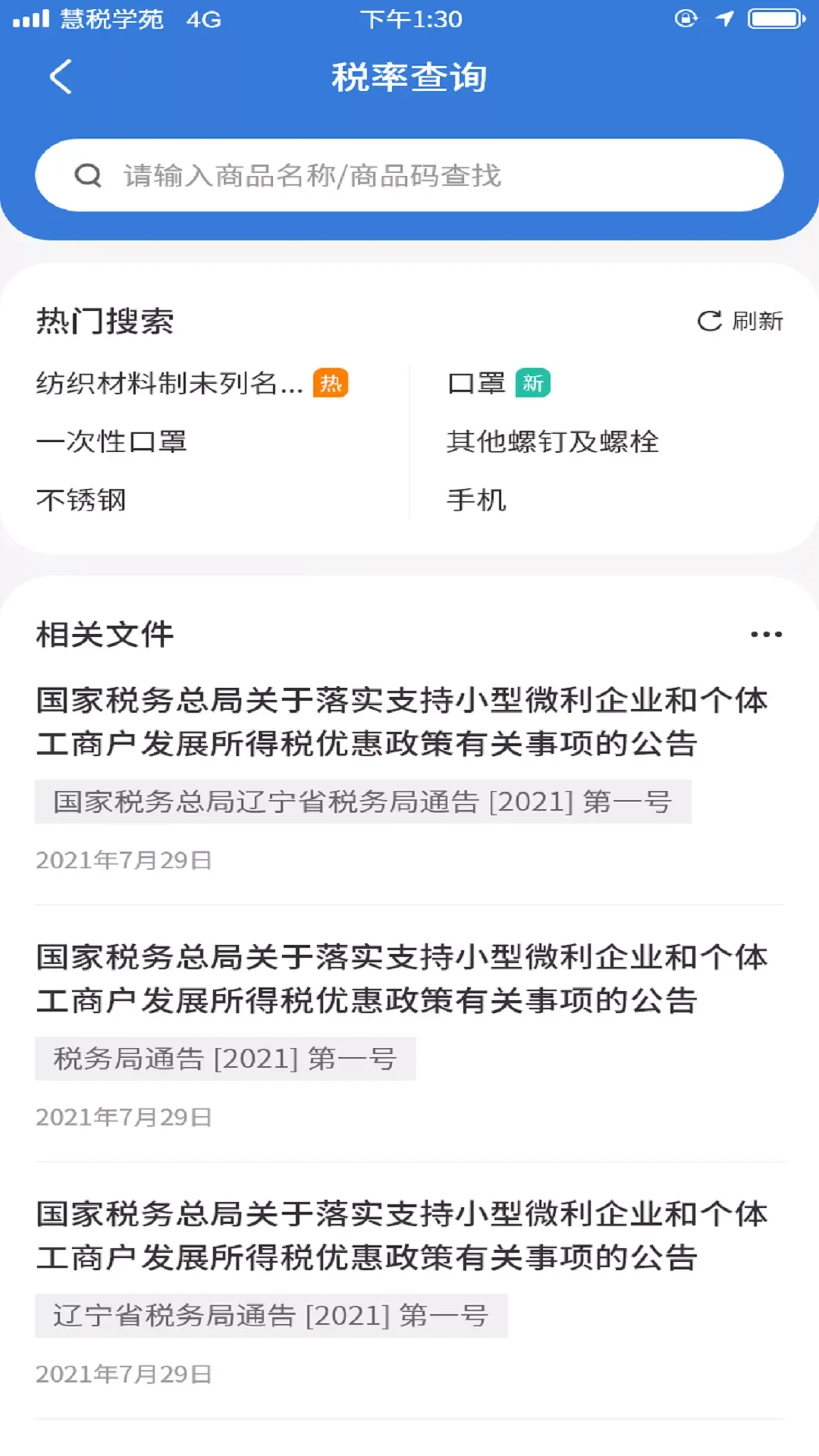The width and height of the screenshot is (819, 1456).
Task: Select the hot search item 一次性口罩
Action: [x=112, y=441]
